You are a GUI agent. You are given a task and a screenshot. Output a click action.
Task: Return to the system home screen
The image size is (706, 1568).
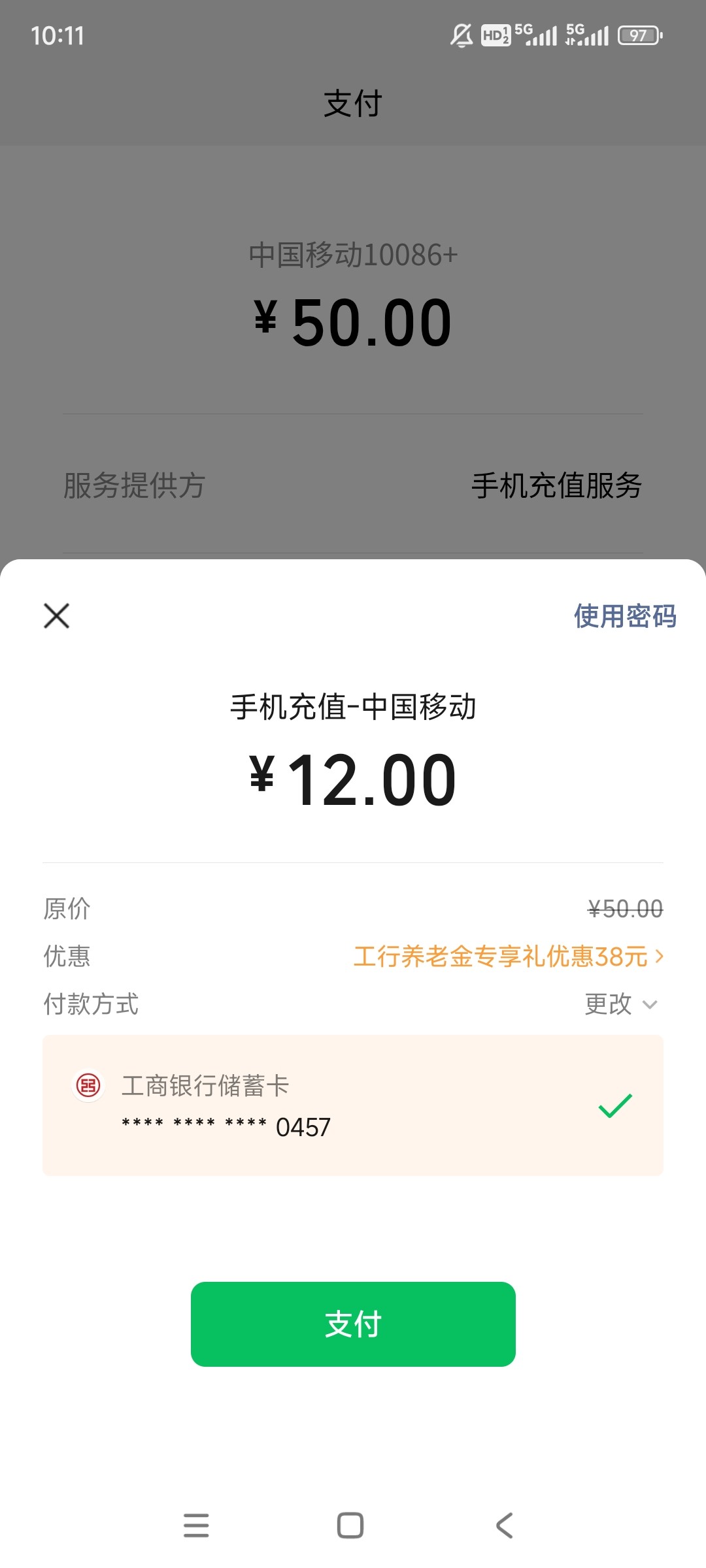point(350,1526)
